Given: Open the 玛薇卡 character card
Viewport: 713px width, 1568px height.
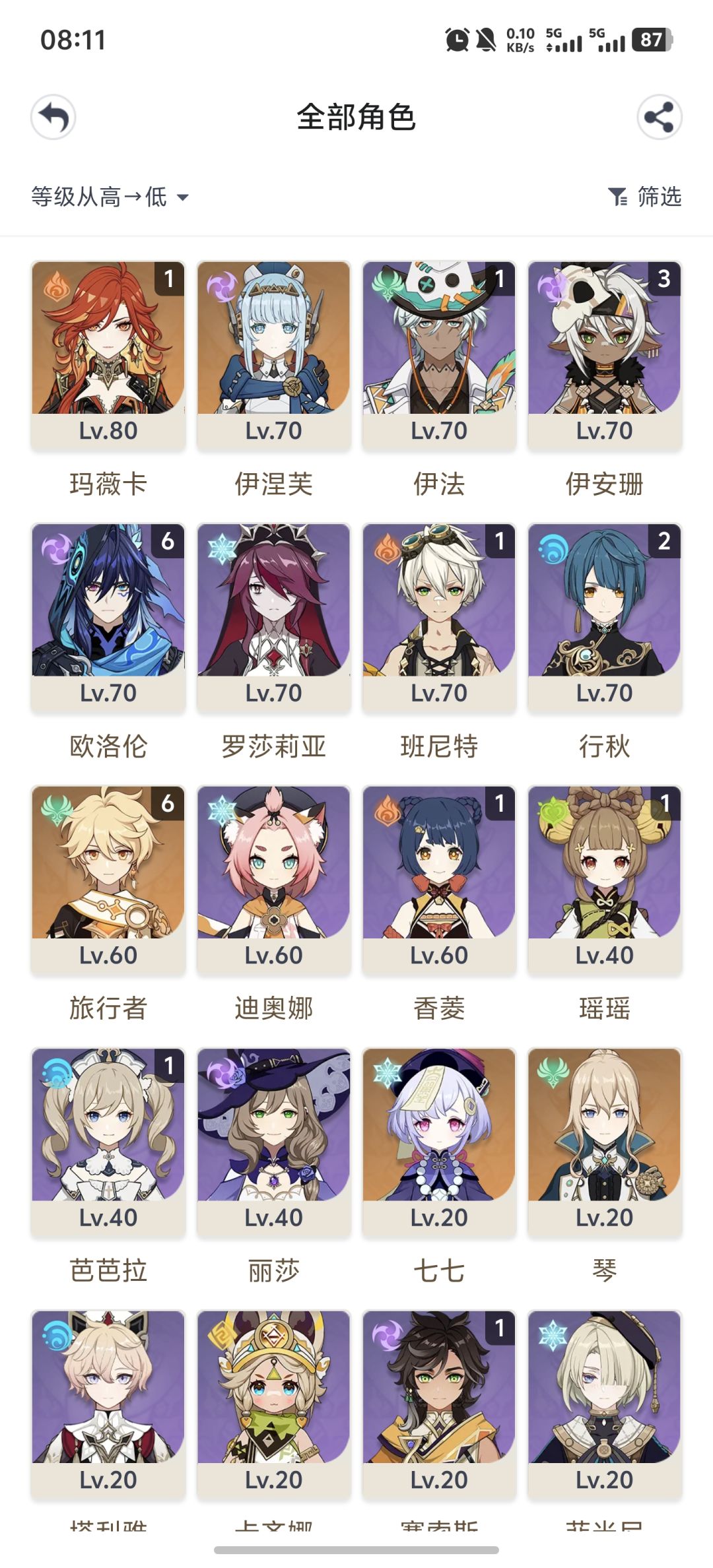Looking at the screenshot, I should pyautogui.click(x=108, y=356).
